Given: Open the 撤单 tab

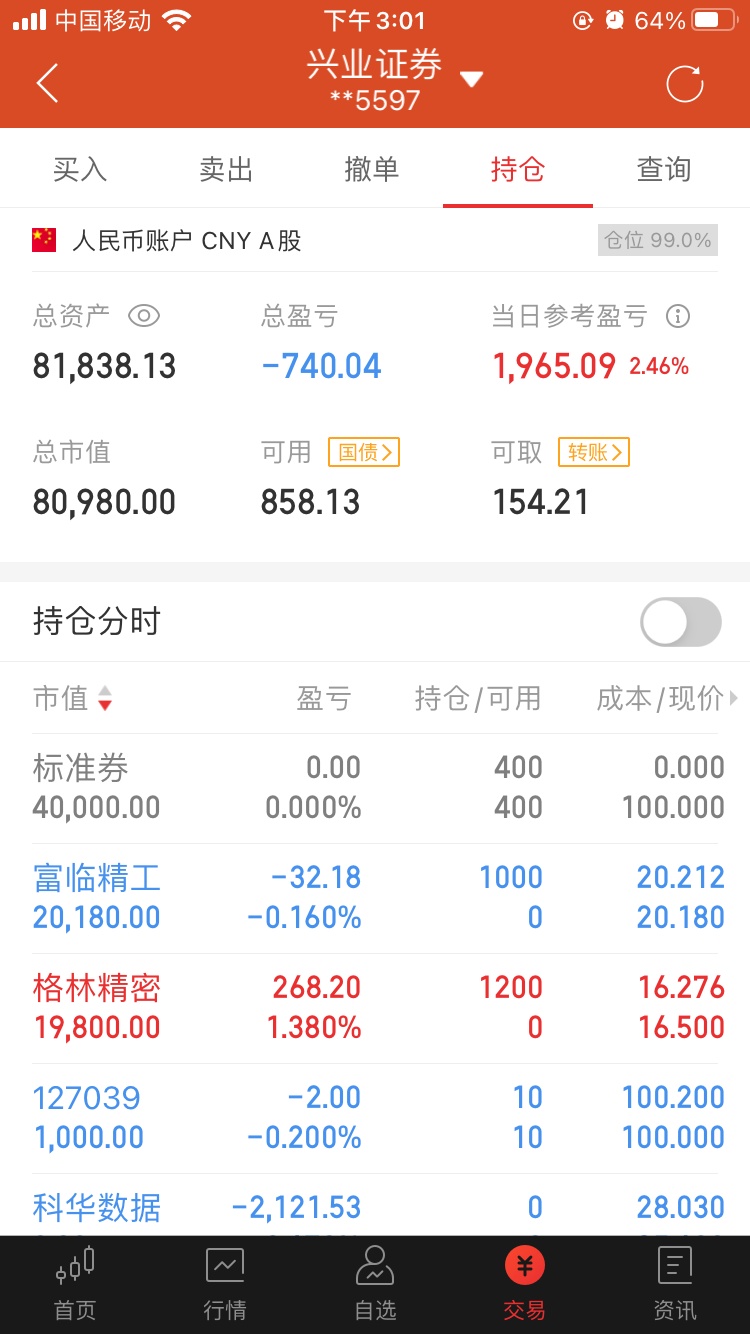Looking at the screenshot, I should point(372,169).
